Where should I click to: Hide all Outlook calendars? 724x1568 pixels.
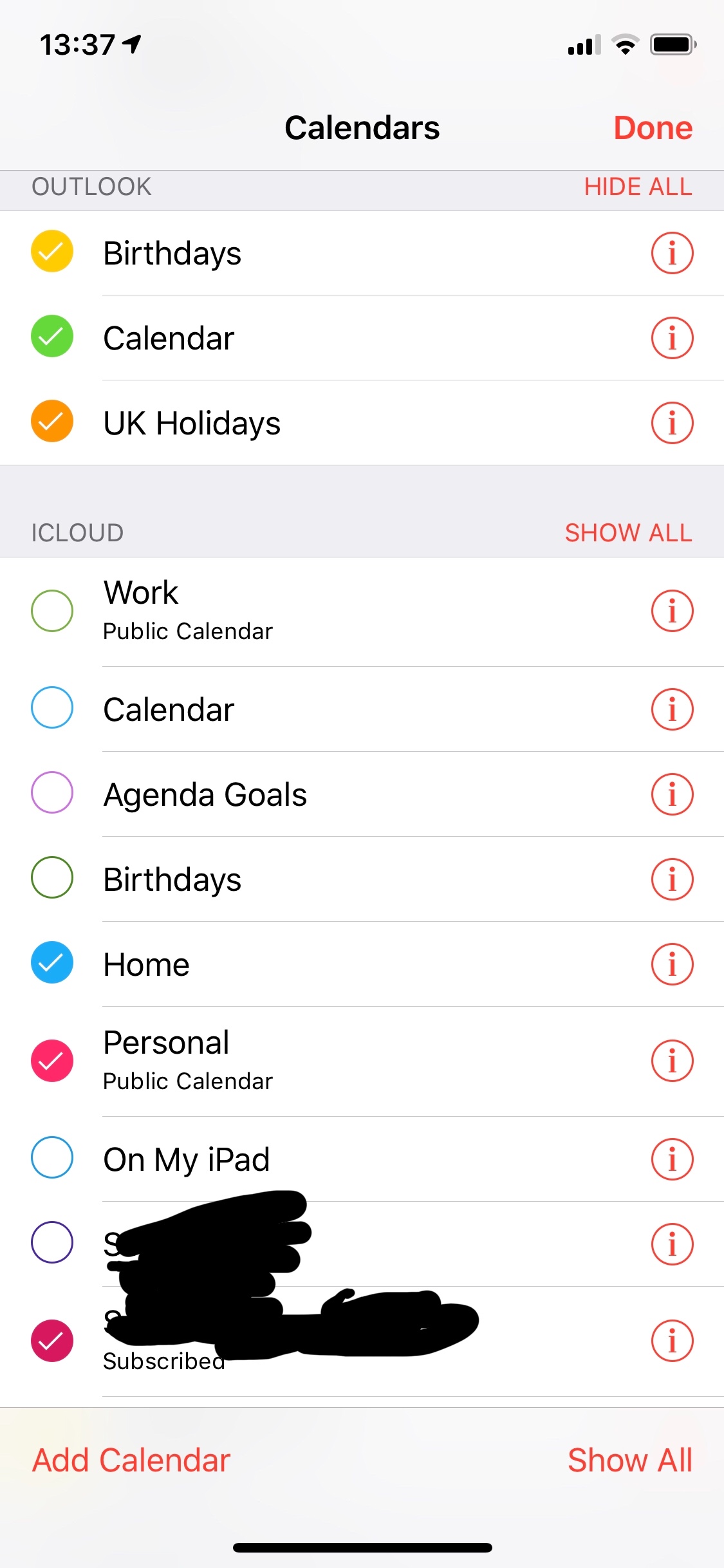(x=638, y=187)
